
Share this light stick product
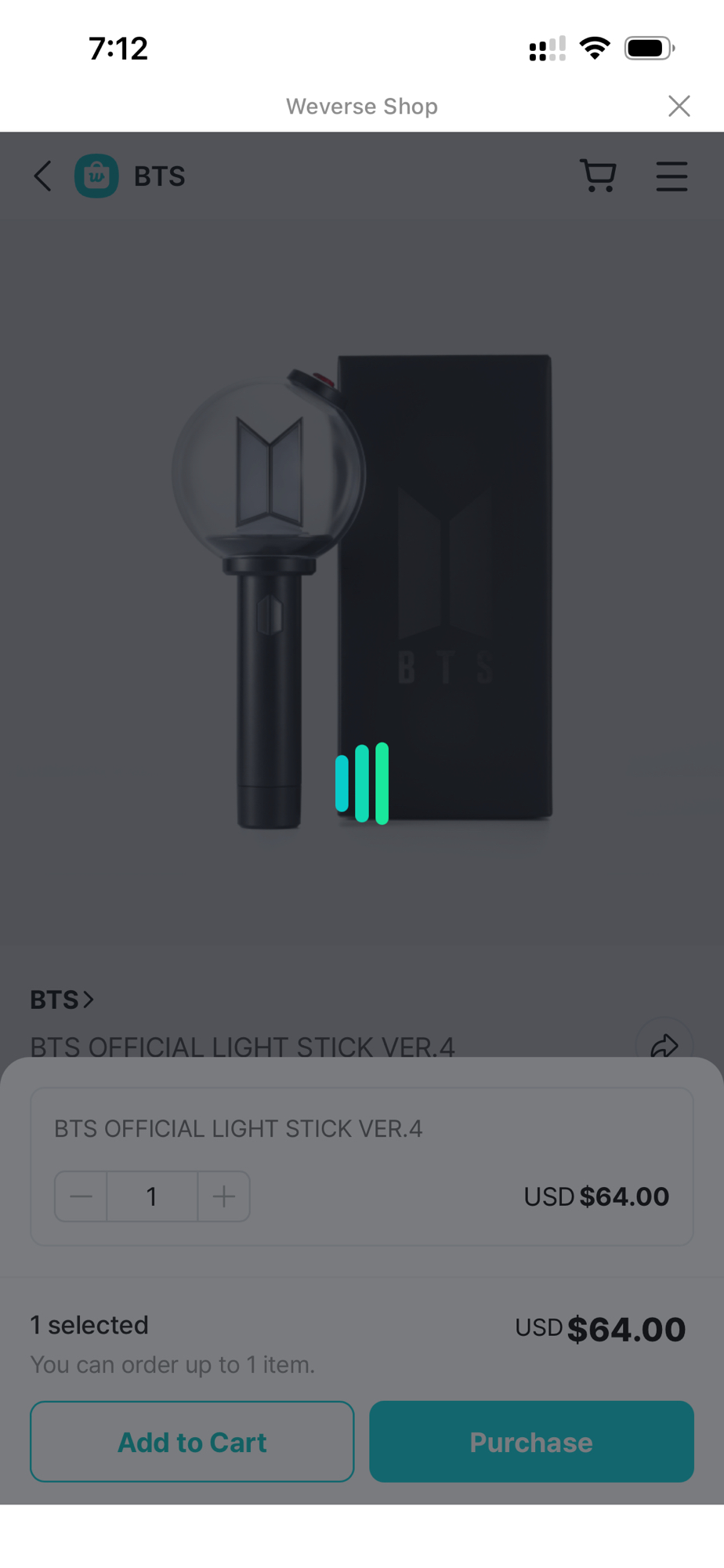(x=664, y=1045)
